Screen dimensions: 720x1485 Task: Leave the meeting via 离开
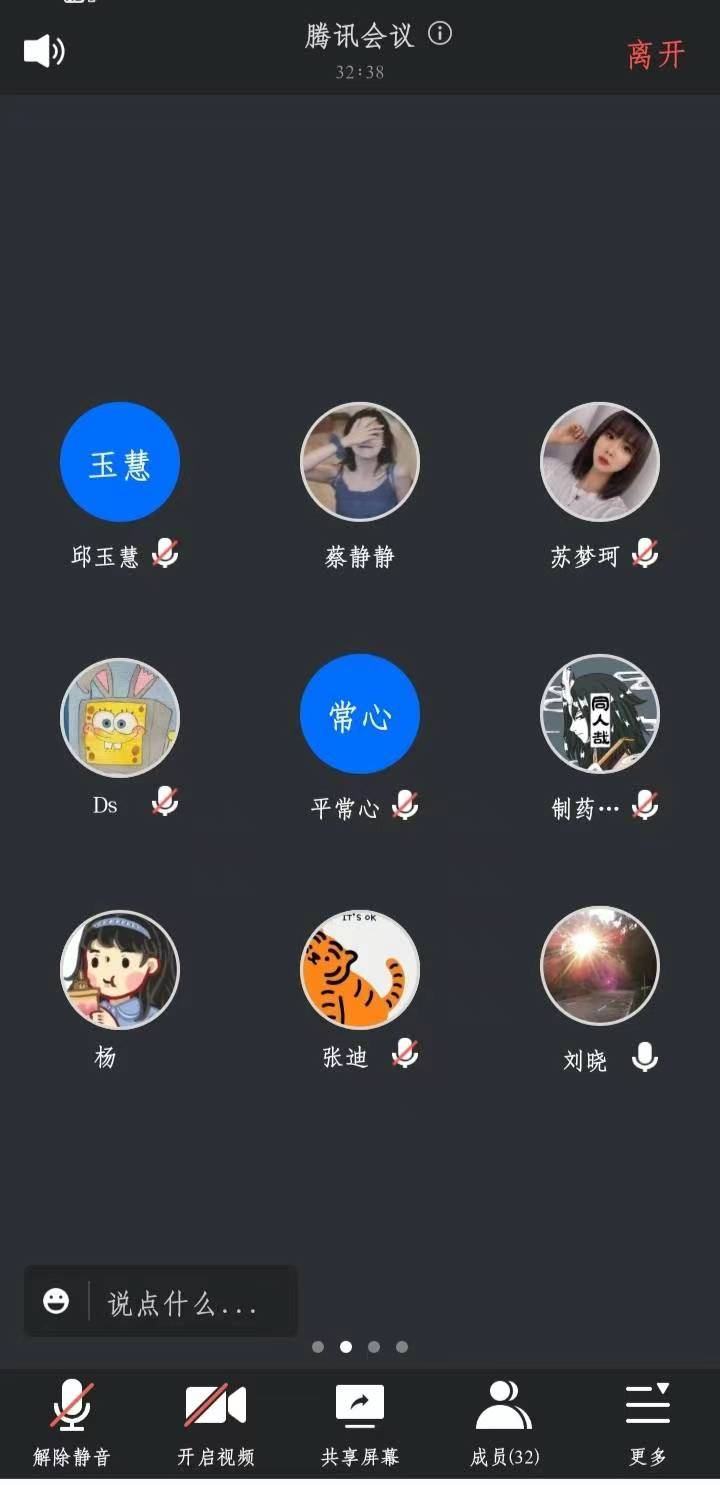coord(655,54)
